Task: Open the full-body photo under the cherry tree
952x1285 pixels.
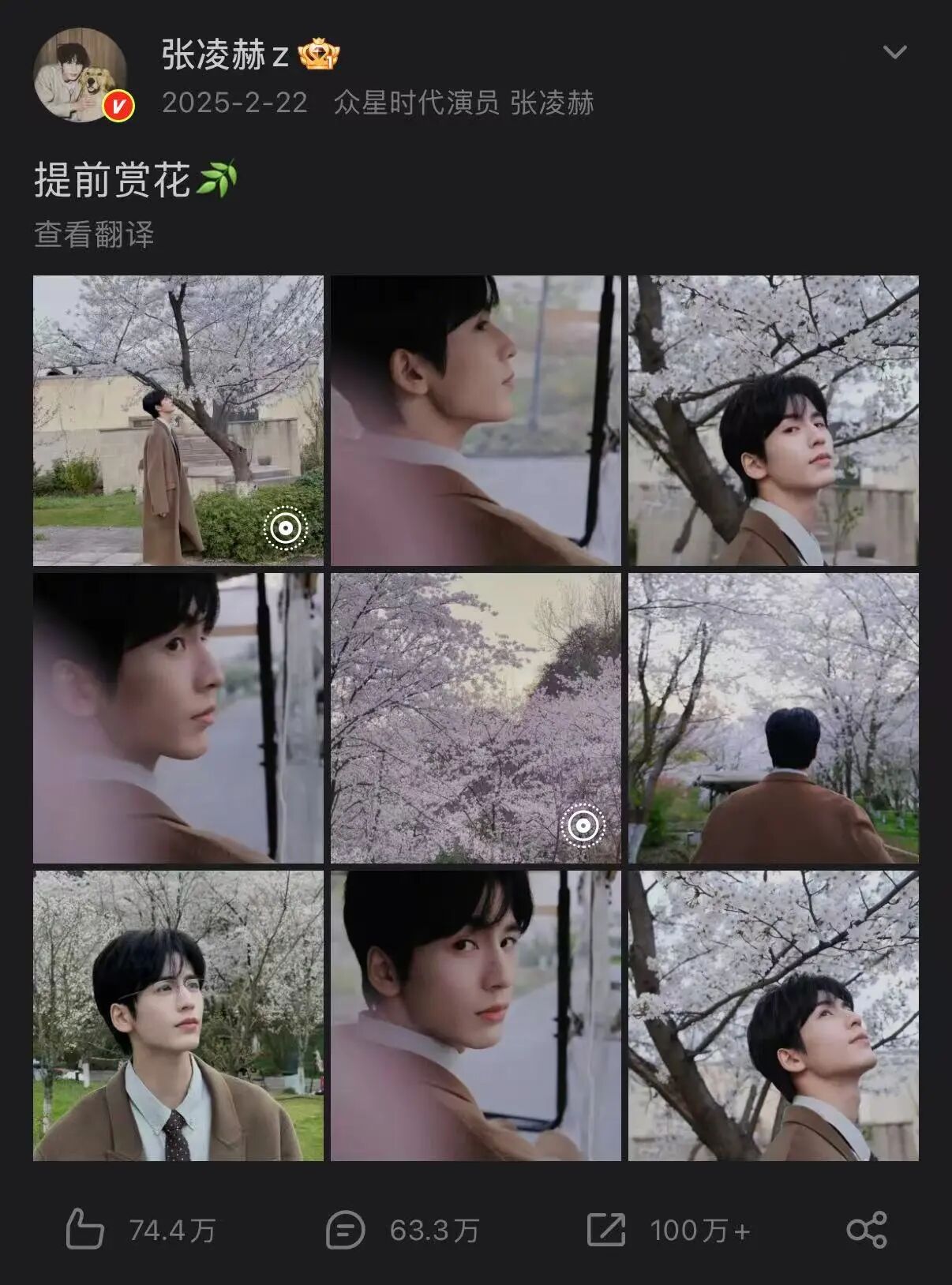Action: [x=178, y=420]
